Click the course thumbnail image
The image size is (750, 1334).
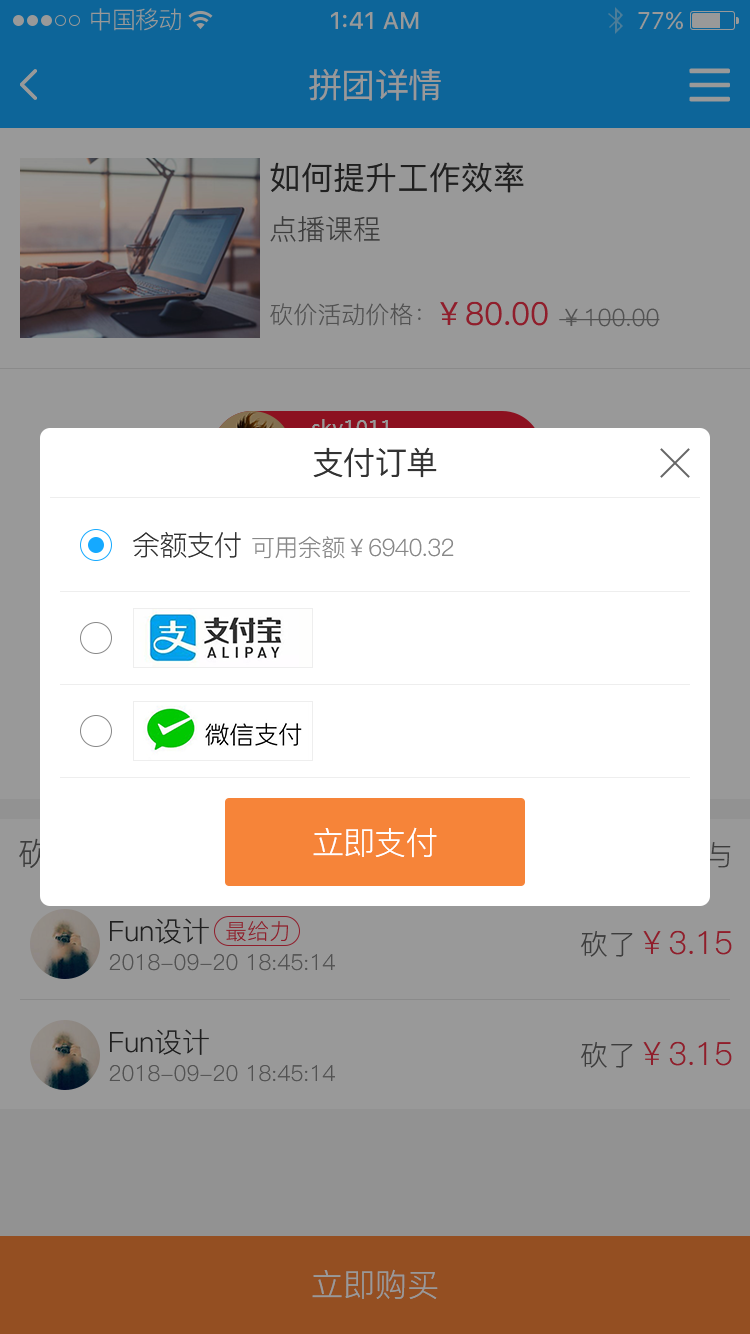coord(139,248)
